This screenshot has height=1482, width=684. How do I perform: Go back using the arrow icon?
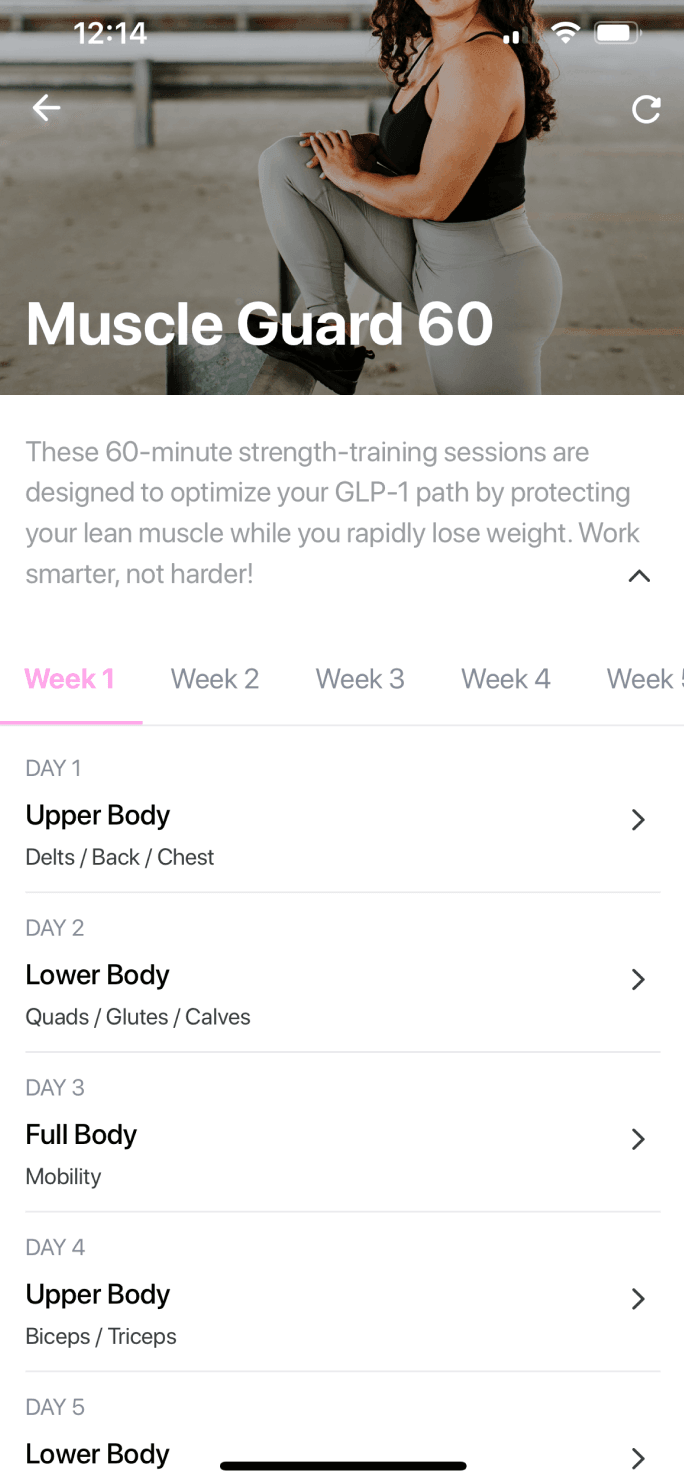pos(46,108)
